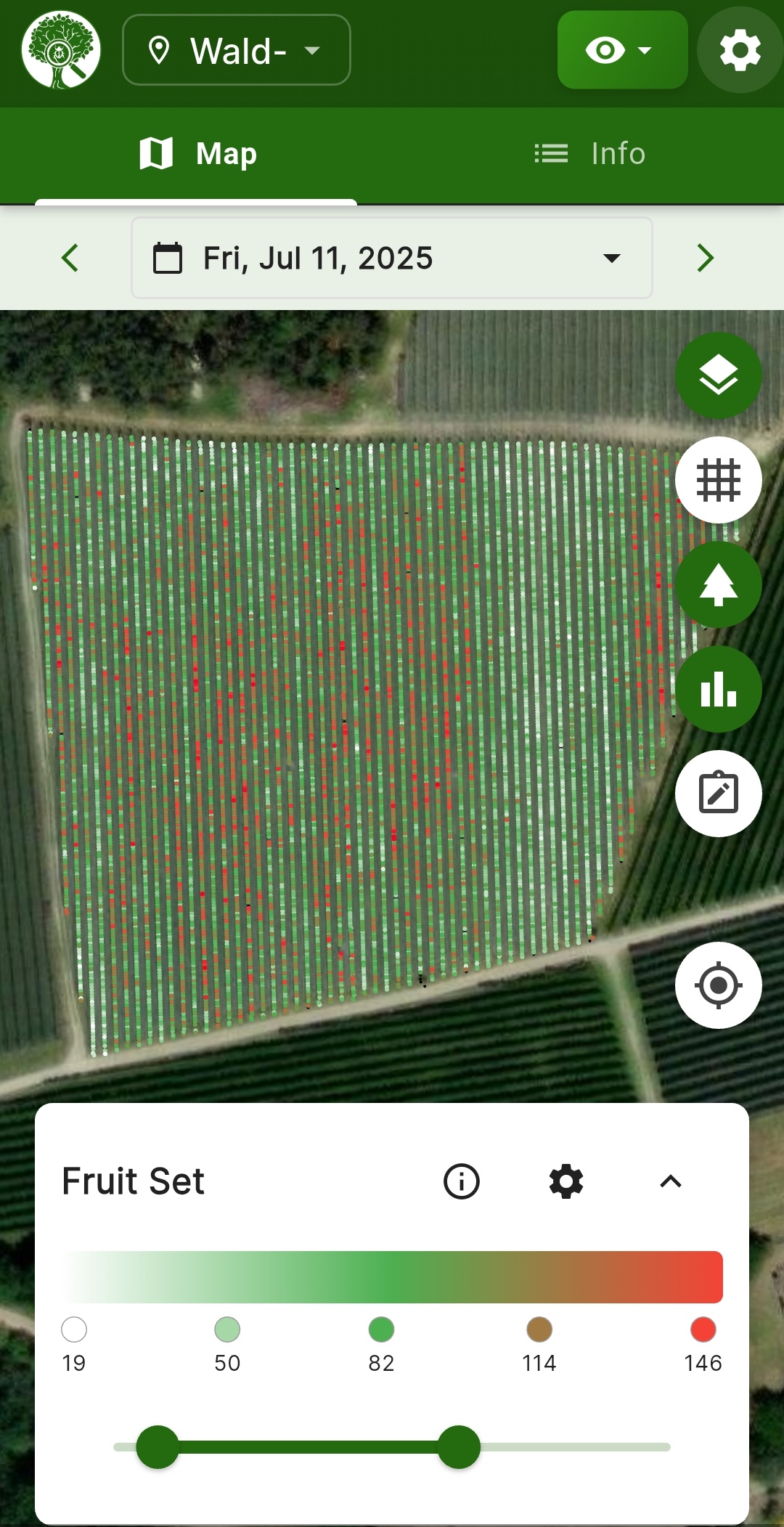Image resolution: width=784 pixels, height=1527 pixels.
Task: Open the date picker Fri, Jul 11, 2025
Action: (x=391, y=258)
